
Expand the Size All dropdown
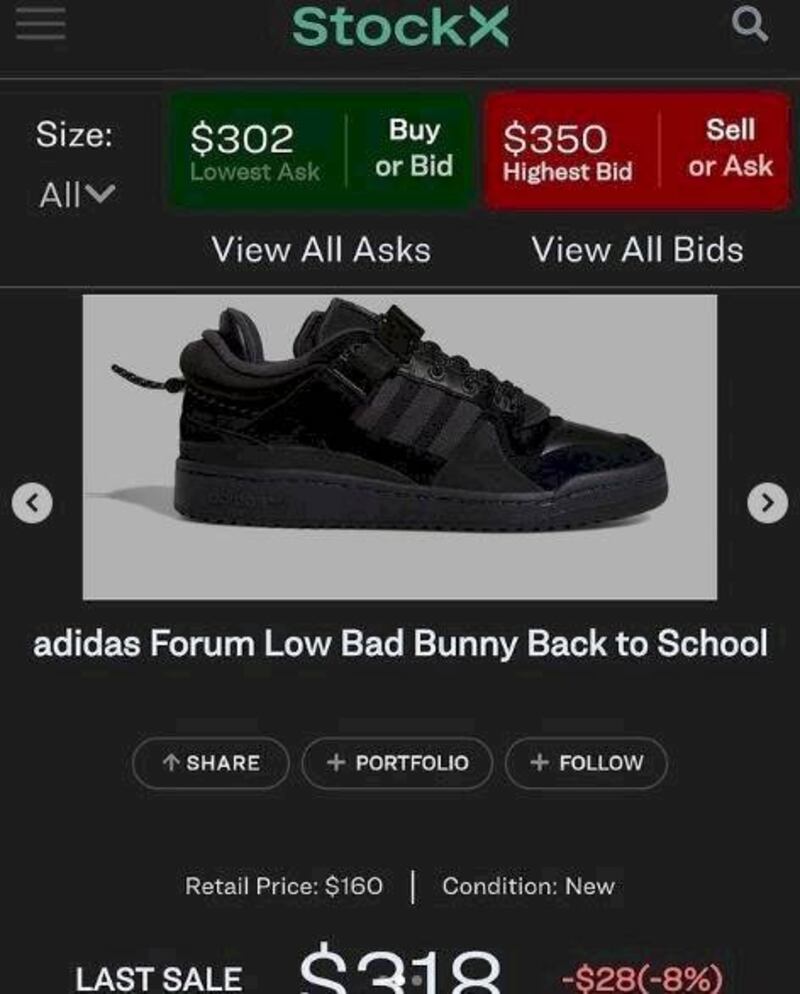click(77, 194)
